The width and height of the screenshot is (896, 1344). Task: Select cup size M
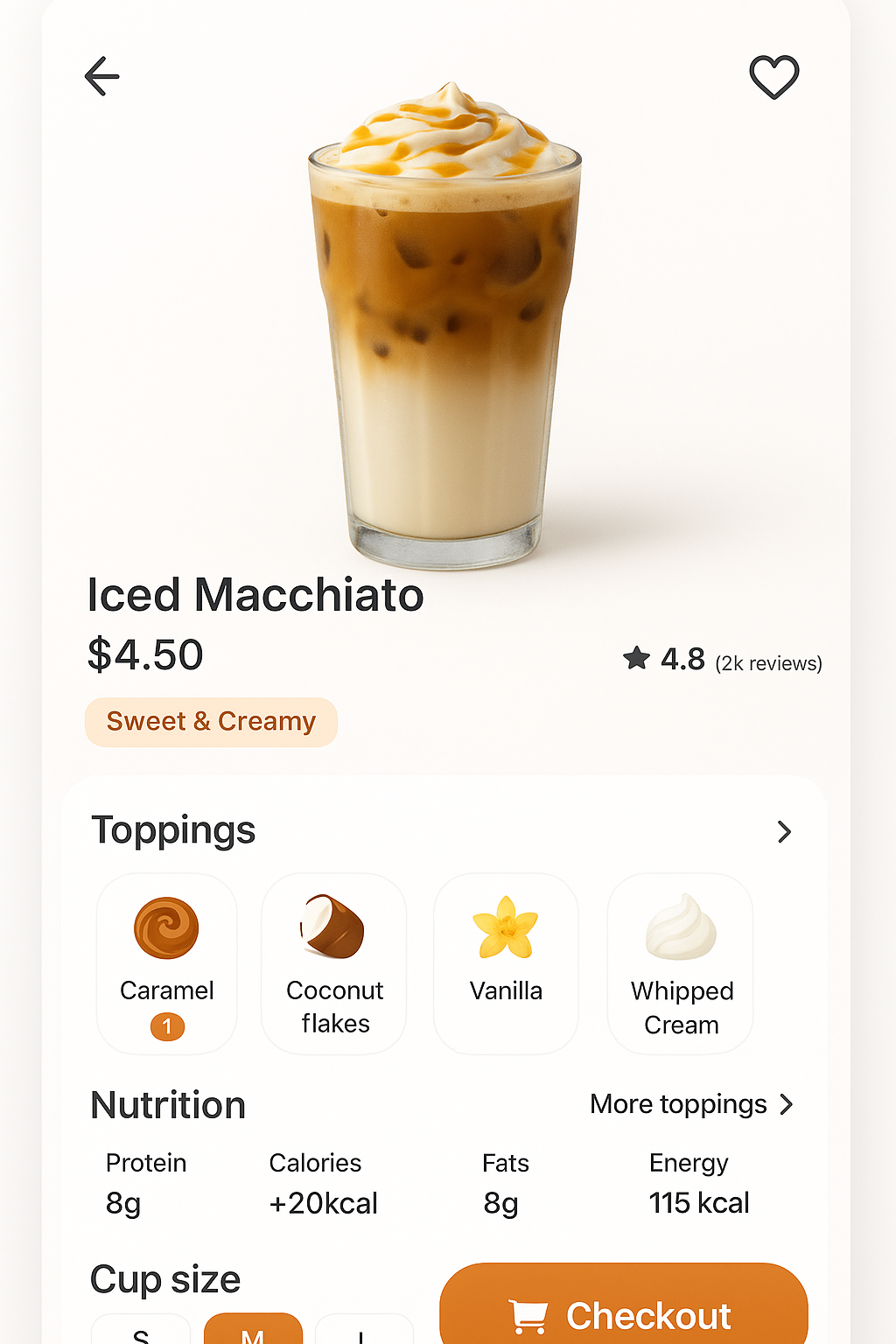tap(253, 1331)
